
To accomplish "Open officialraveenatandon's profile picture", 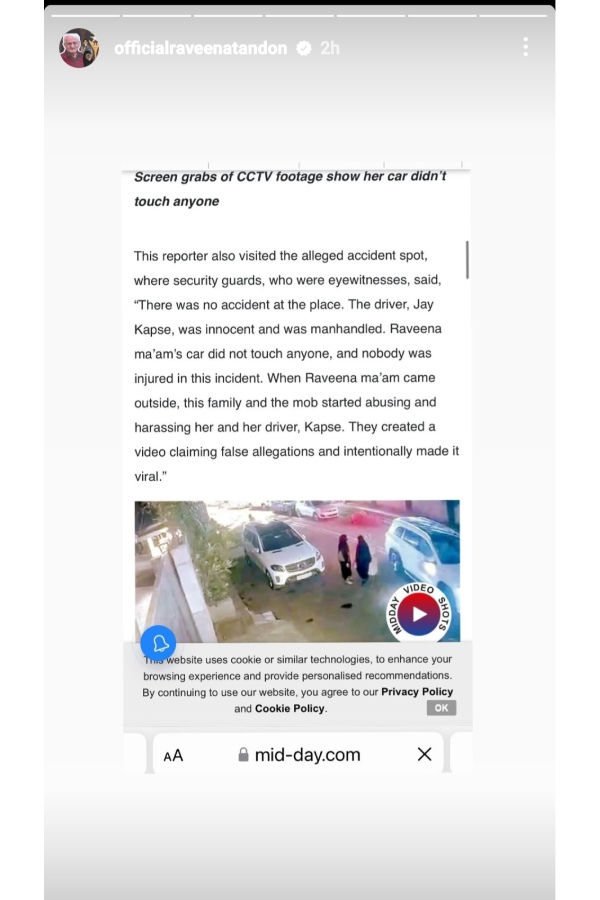I will click(x=79, y=48).
